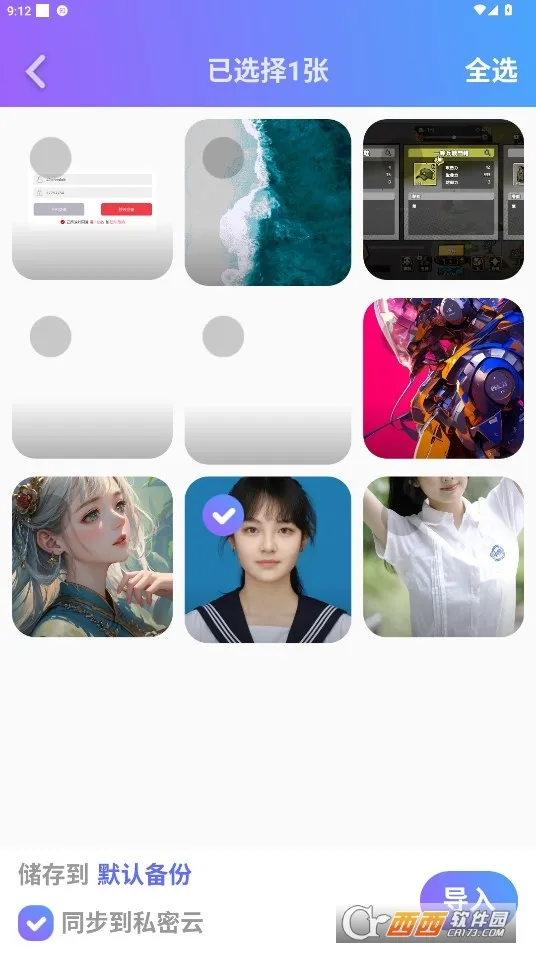
Task: Change the 默认备份 storage folder
Action: click(x=145, y=875)
